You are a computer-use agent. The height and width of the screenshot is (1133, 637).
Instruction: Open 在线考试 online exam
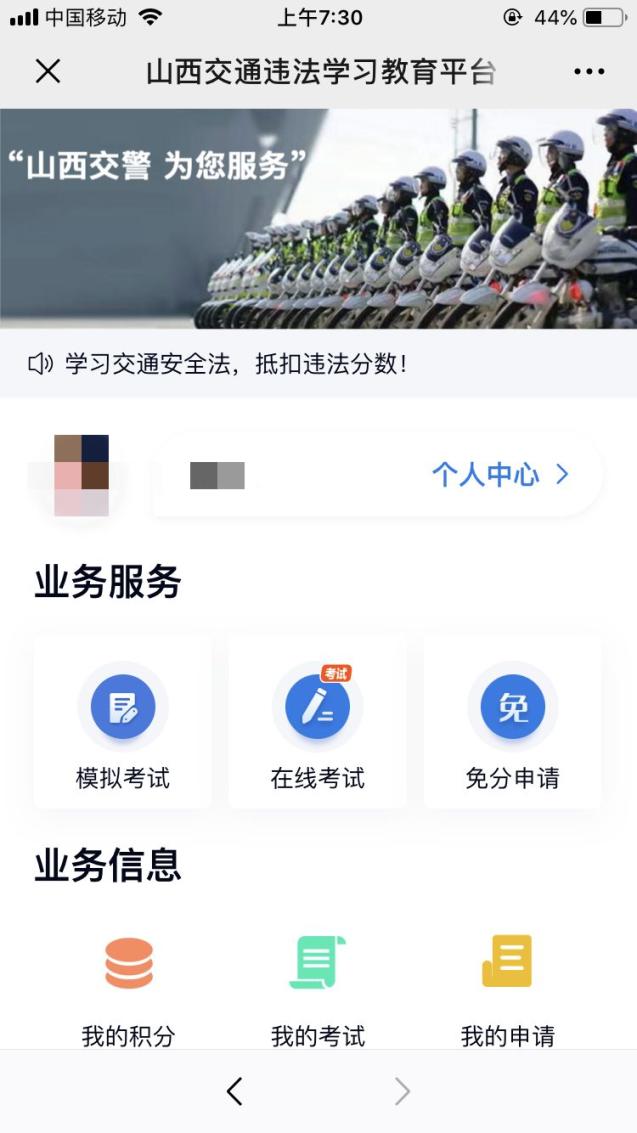[x=317, y=722]
